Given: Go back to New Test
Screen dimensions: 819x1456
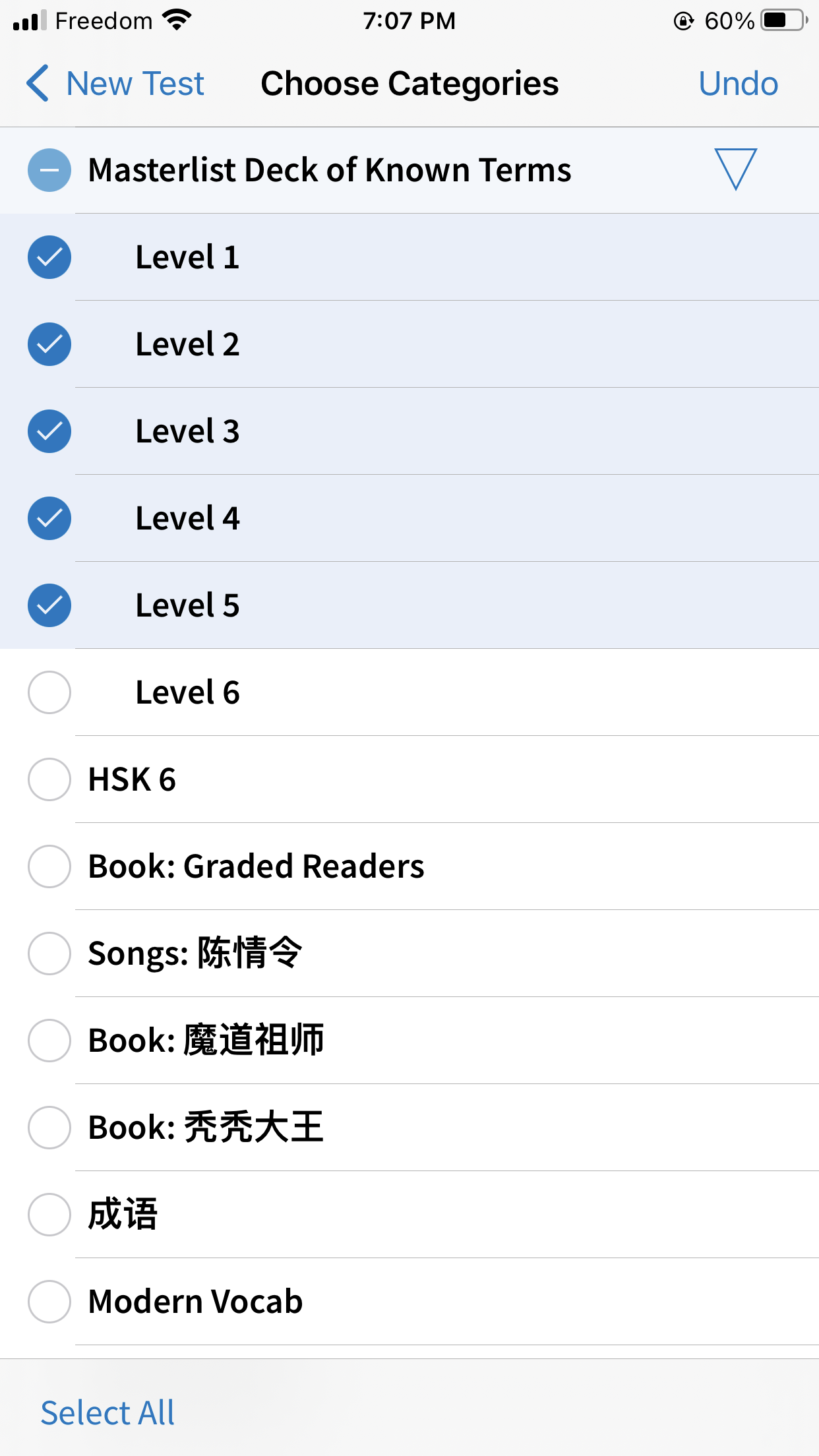Looking at the screenshot, I should coord(115,84).
